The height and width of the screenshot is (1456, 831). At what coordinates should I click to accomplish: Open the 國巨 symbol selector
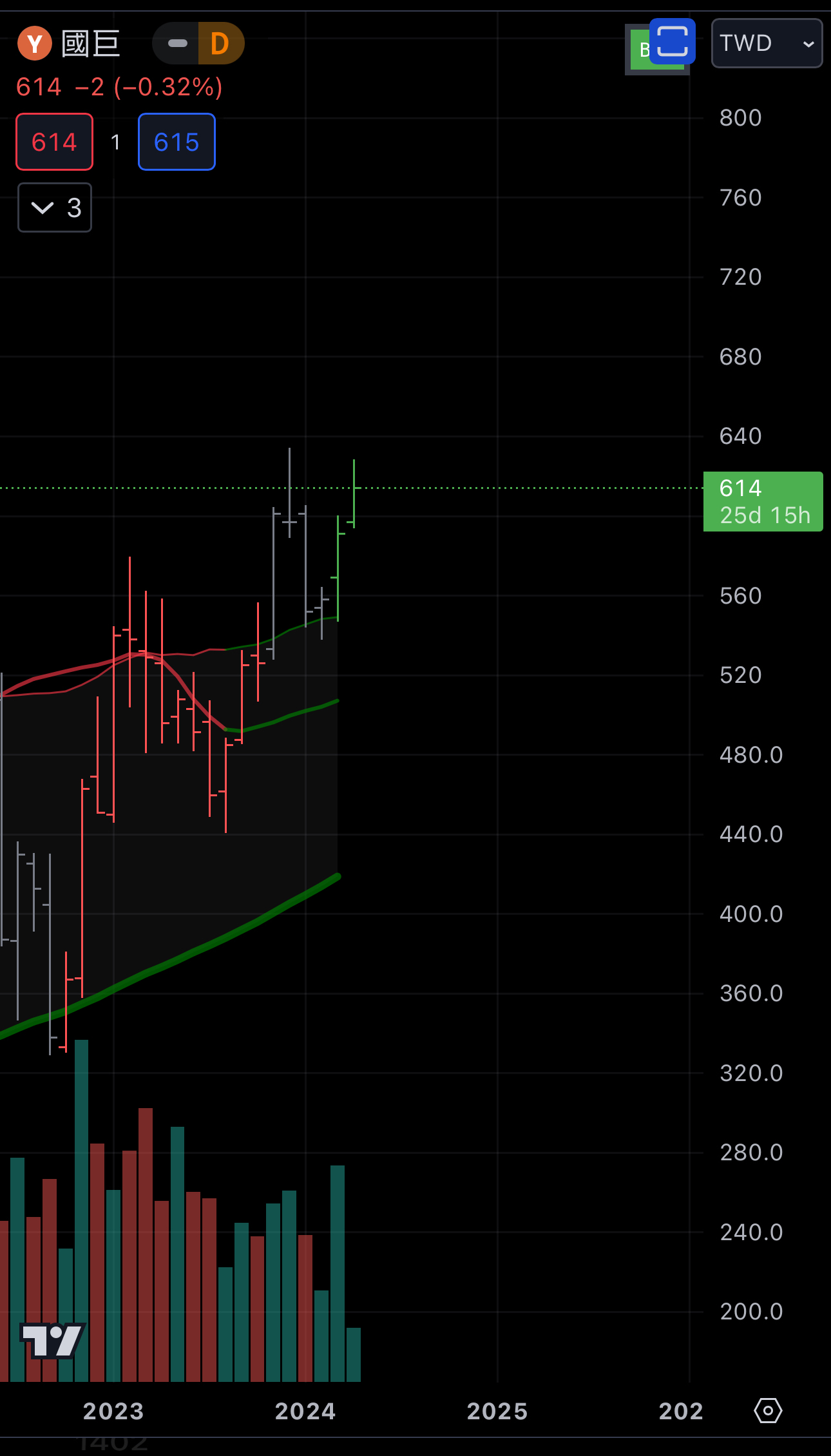(x=89, y=44)
